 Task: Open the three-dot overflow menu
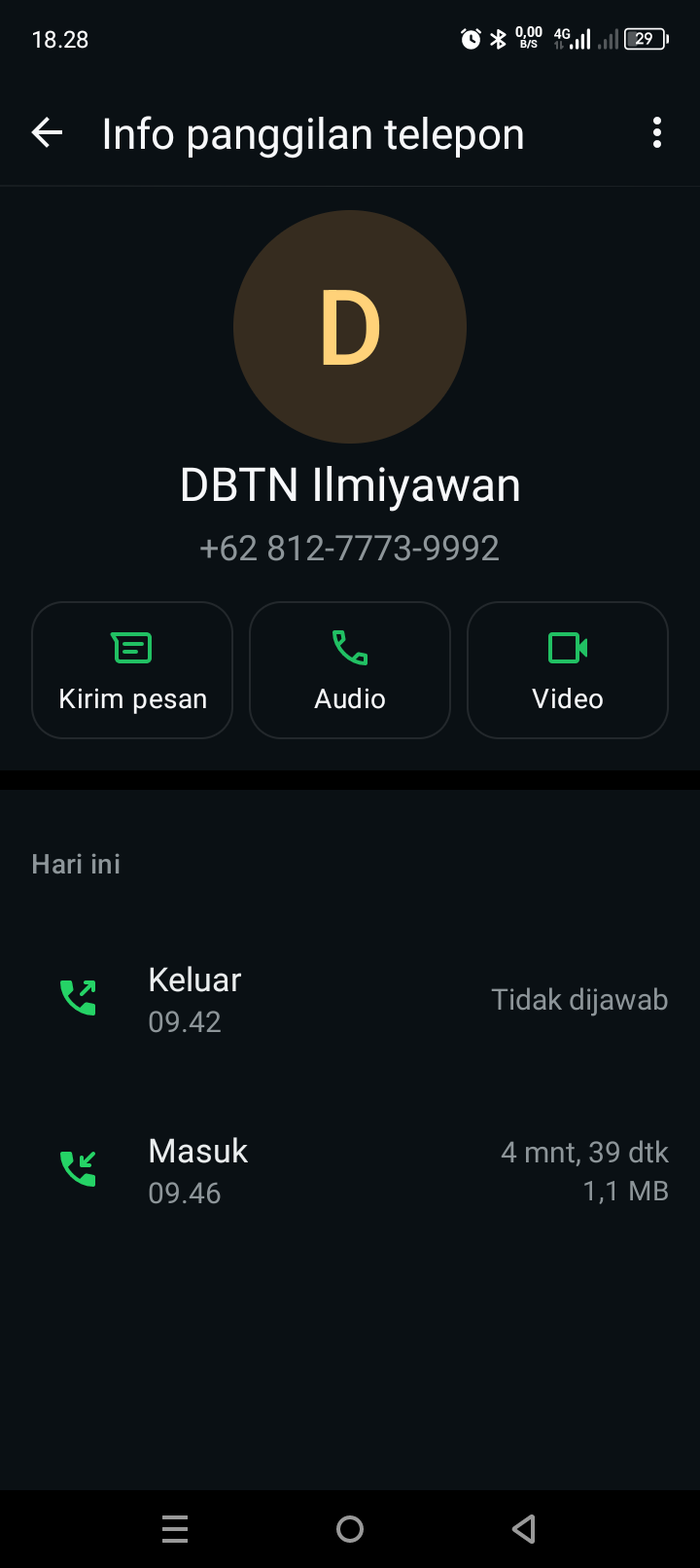click(x=657, y=133)
